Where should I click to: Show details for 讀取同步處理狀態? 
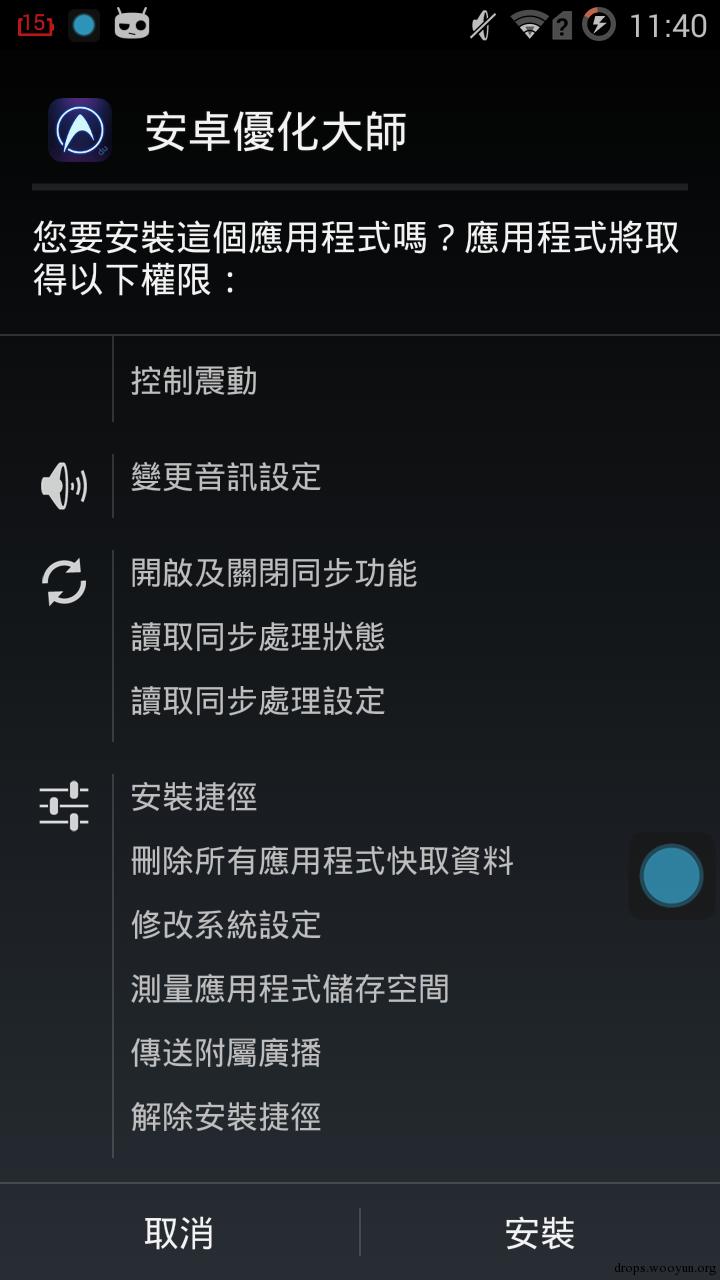258,637
